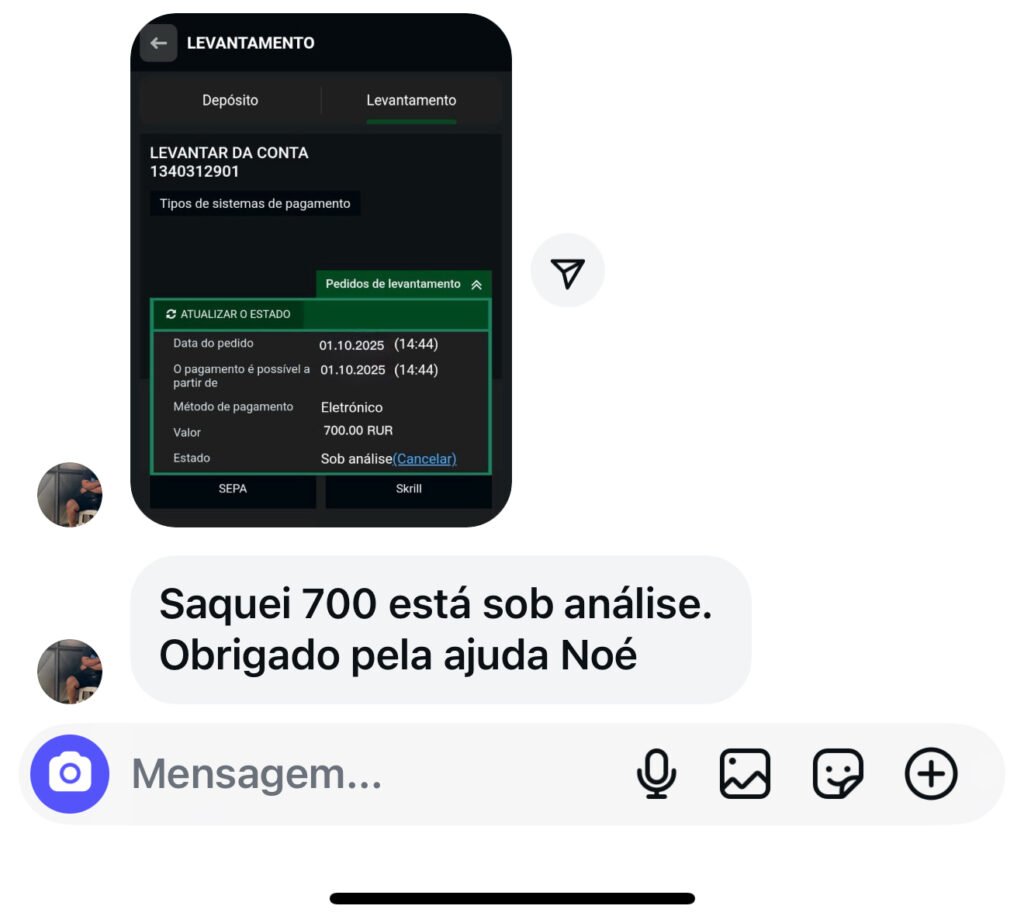The height and width of the screenshot is (923, 1024).
Task: Open the sticker picker
Action: click(837, 774)
